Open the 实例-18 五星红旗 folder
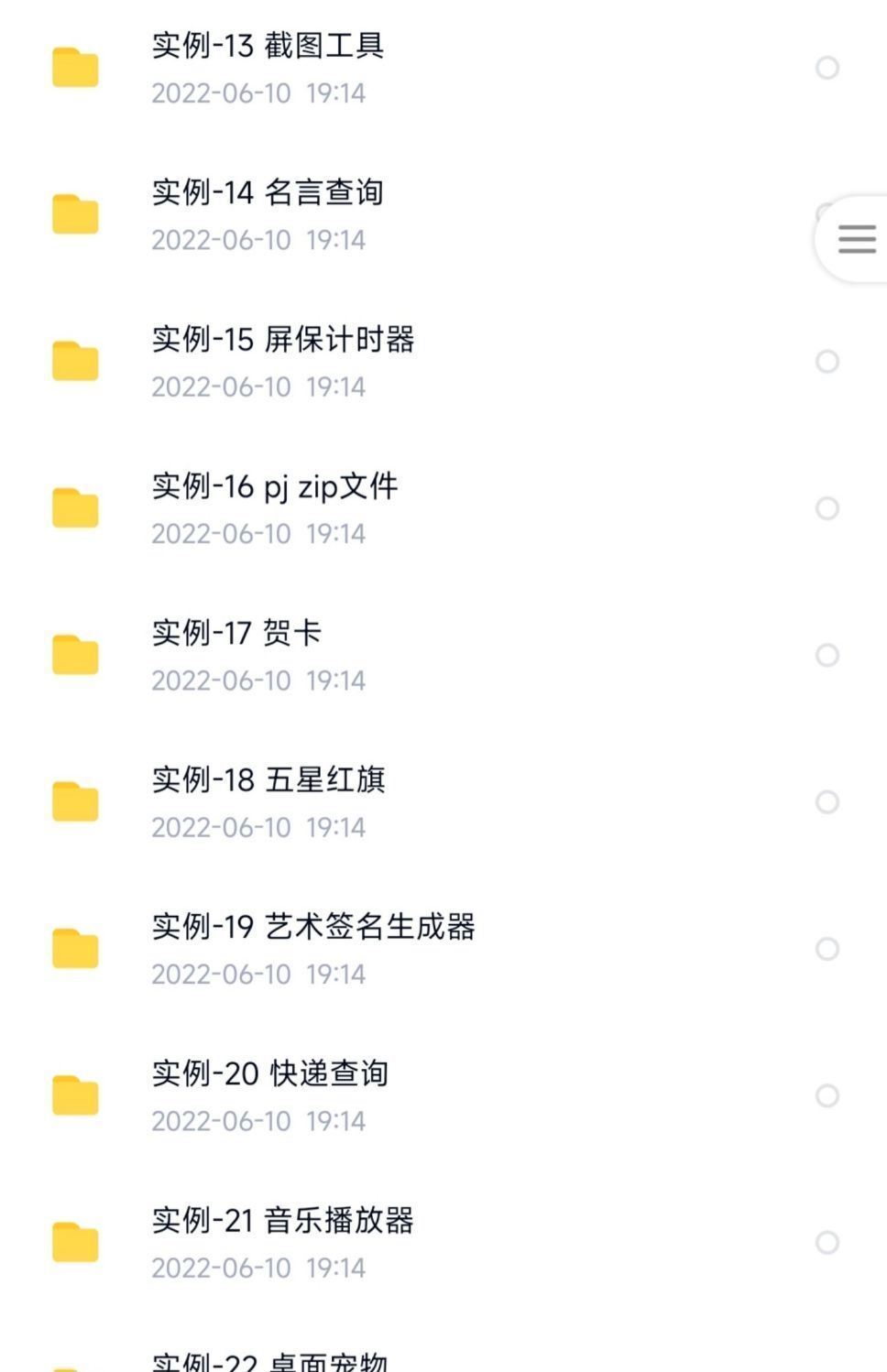This screenshot has height=1372, width=887. point(268,801)
